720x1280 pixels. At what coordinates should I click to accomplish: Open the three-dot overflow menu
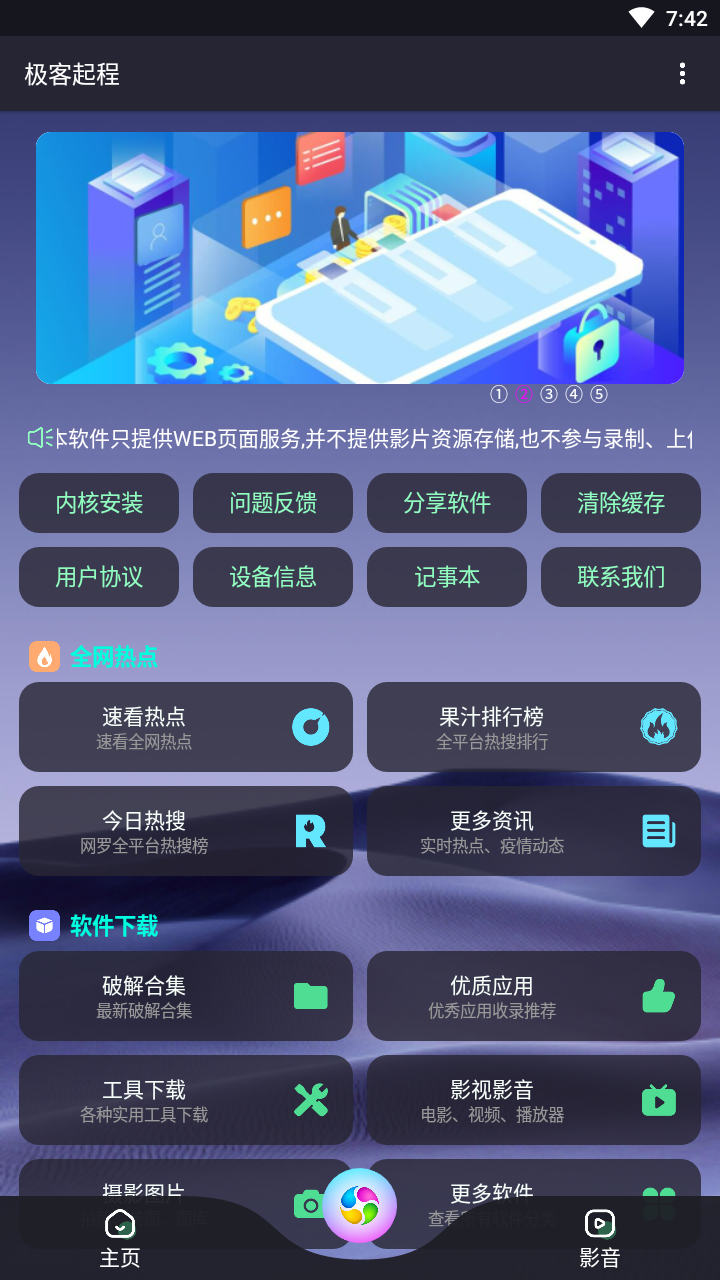[x=684, y=74]
